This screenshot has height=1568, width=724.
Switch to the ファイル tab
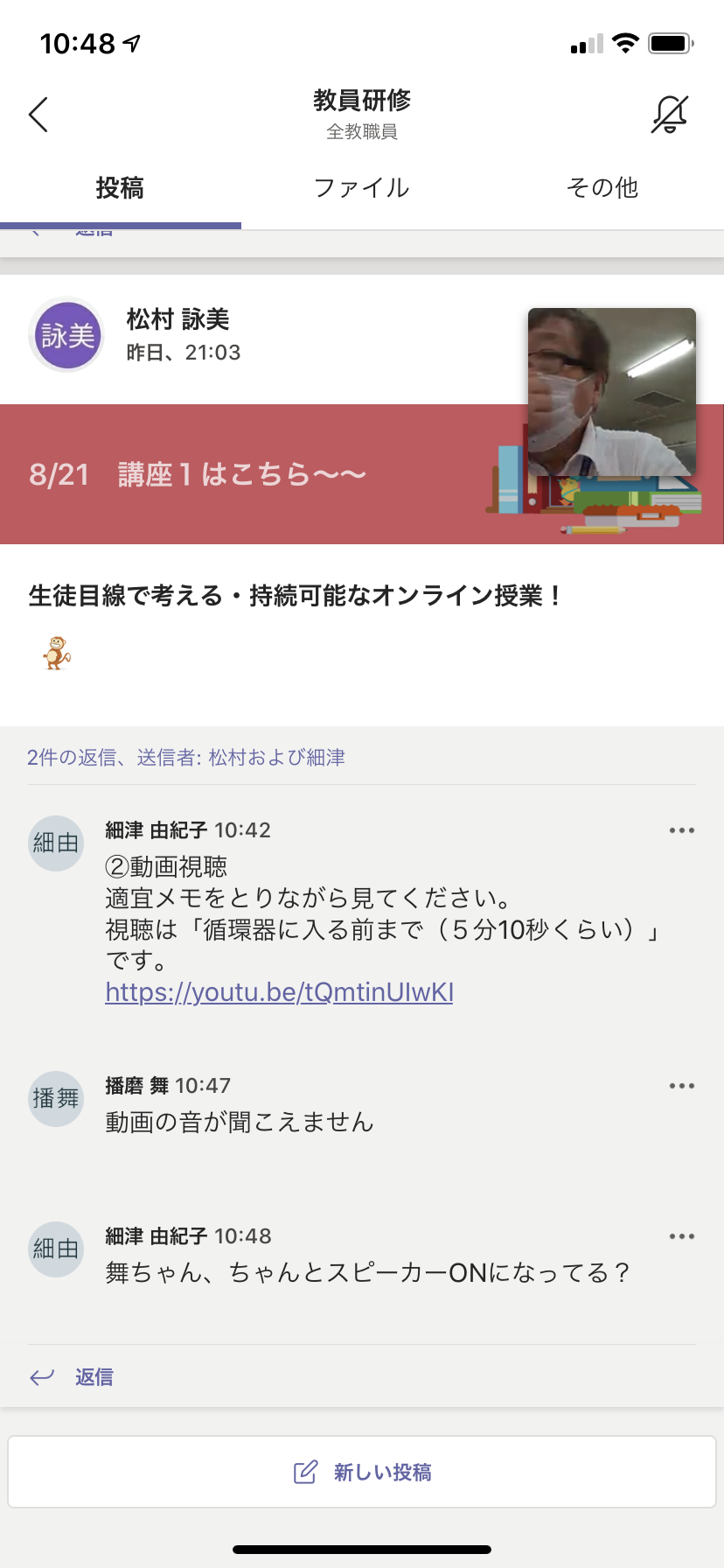[x=362, y=187]
